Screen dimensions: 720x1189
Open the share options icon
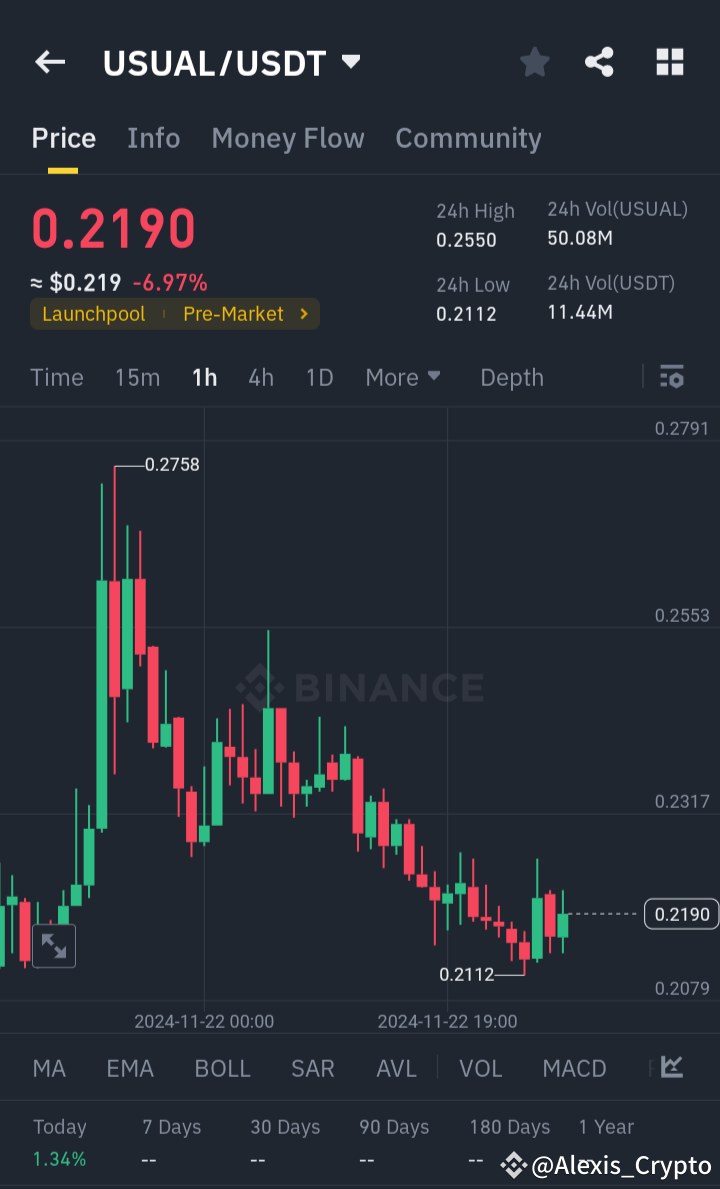pos(599,62)
